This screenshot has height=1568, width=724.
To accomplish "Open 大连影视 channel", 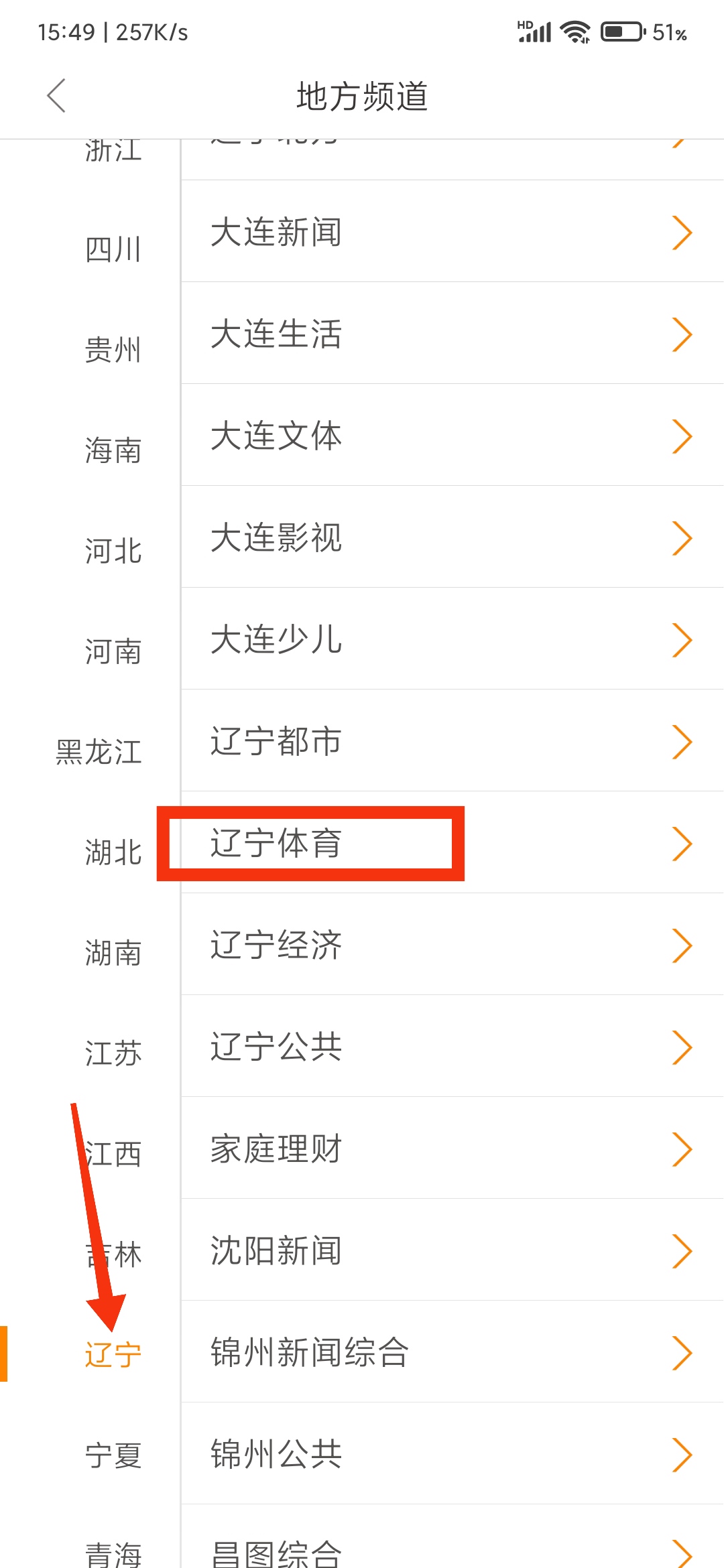I will (x=452, y=537).
